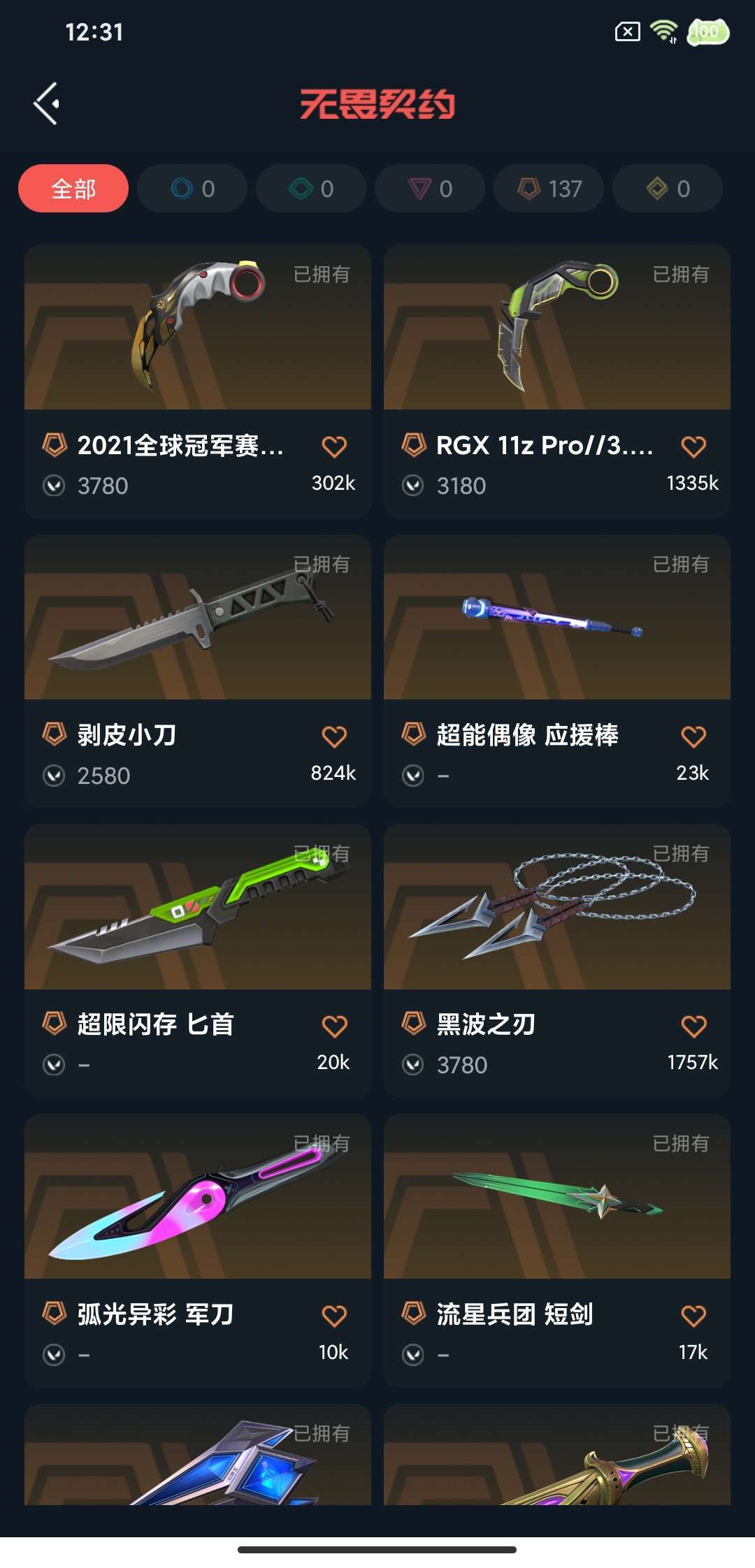Switch to the yellow diamond tier filter
Screen dimensions: 755x1568
(x=668, y=189)
